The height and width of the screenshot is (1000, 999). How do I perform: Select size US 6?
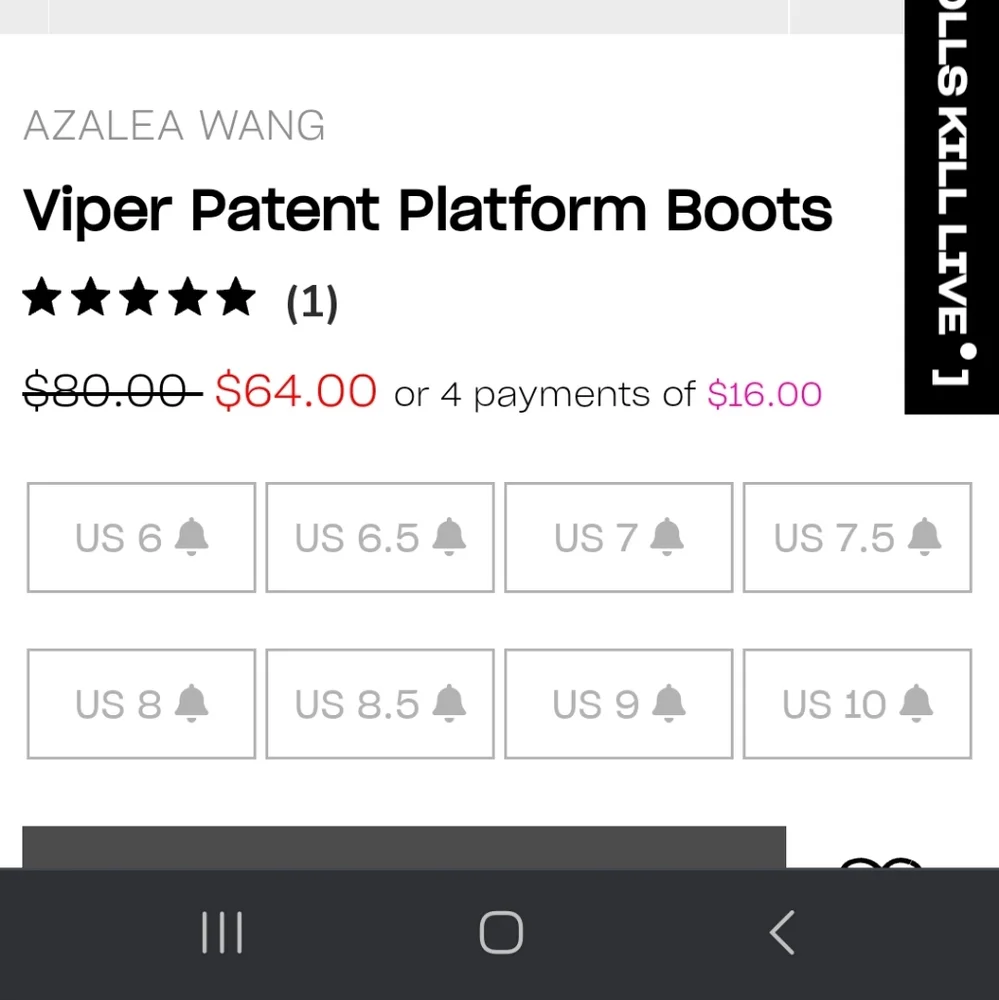141,538
